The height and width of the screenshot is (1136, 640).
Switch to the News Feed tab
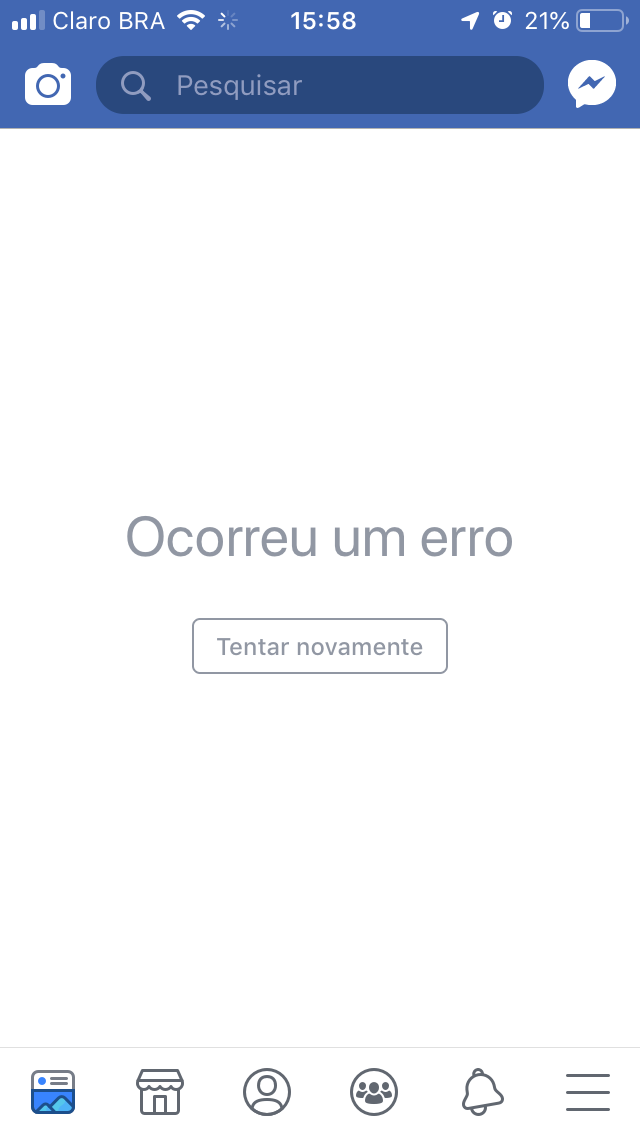53,1092
